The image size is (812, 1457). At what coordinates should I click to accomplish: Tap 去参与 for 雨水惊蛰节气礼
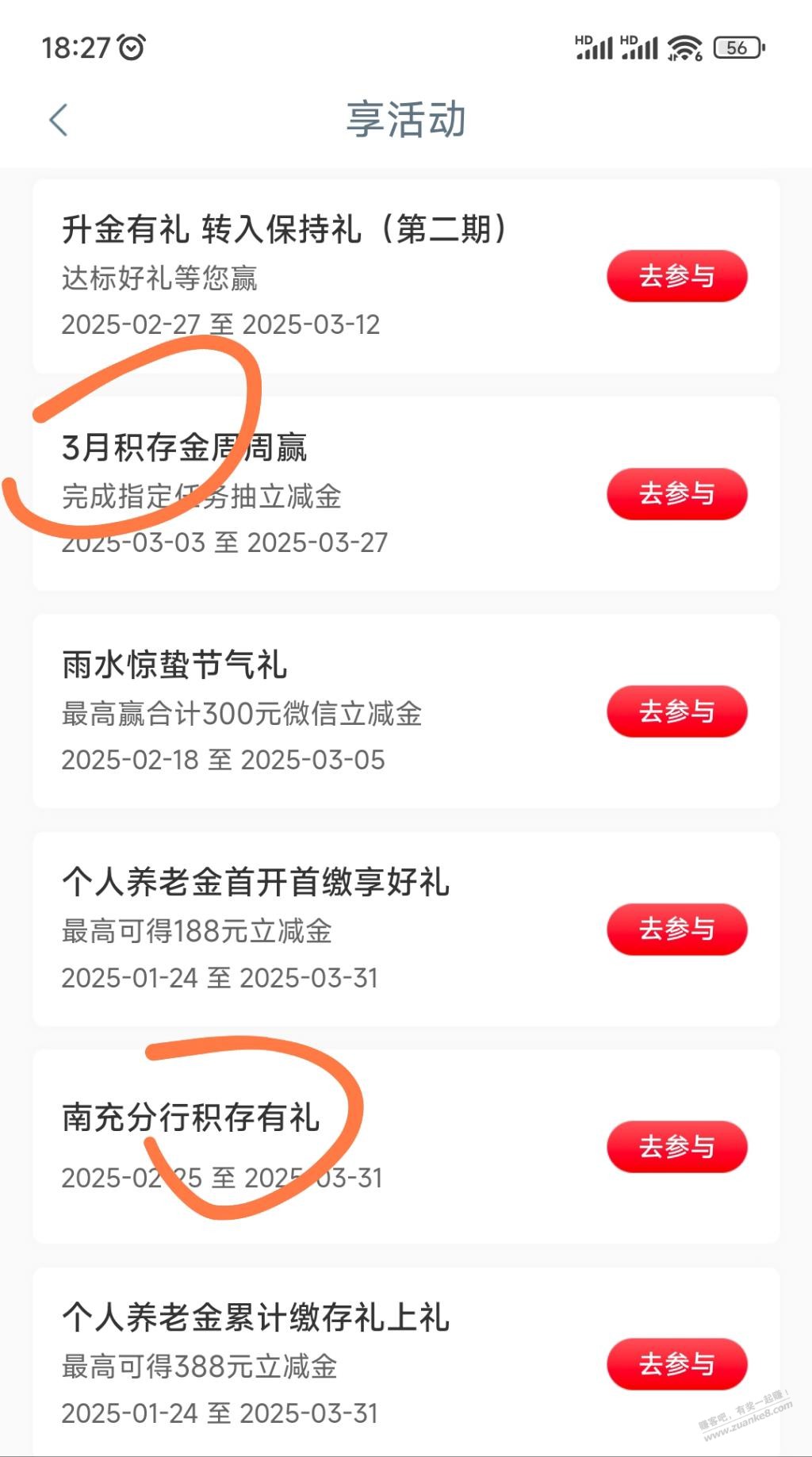point(677,711)
